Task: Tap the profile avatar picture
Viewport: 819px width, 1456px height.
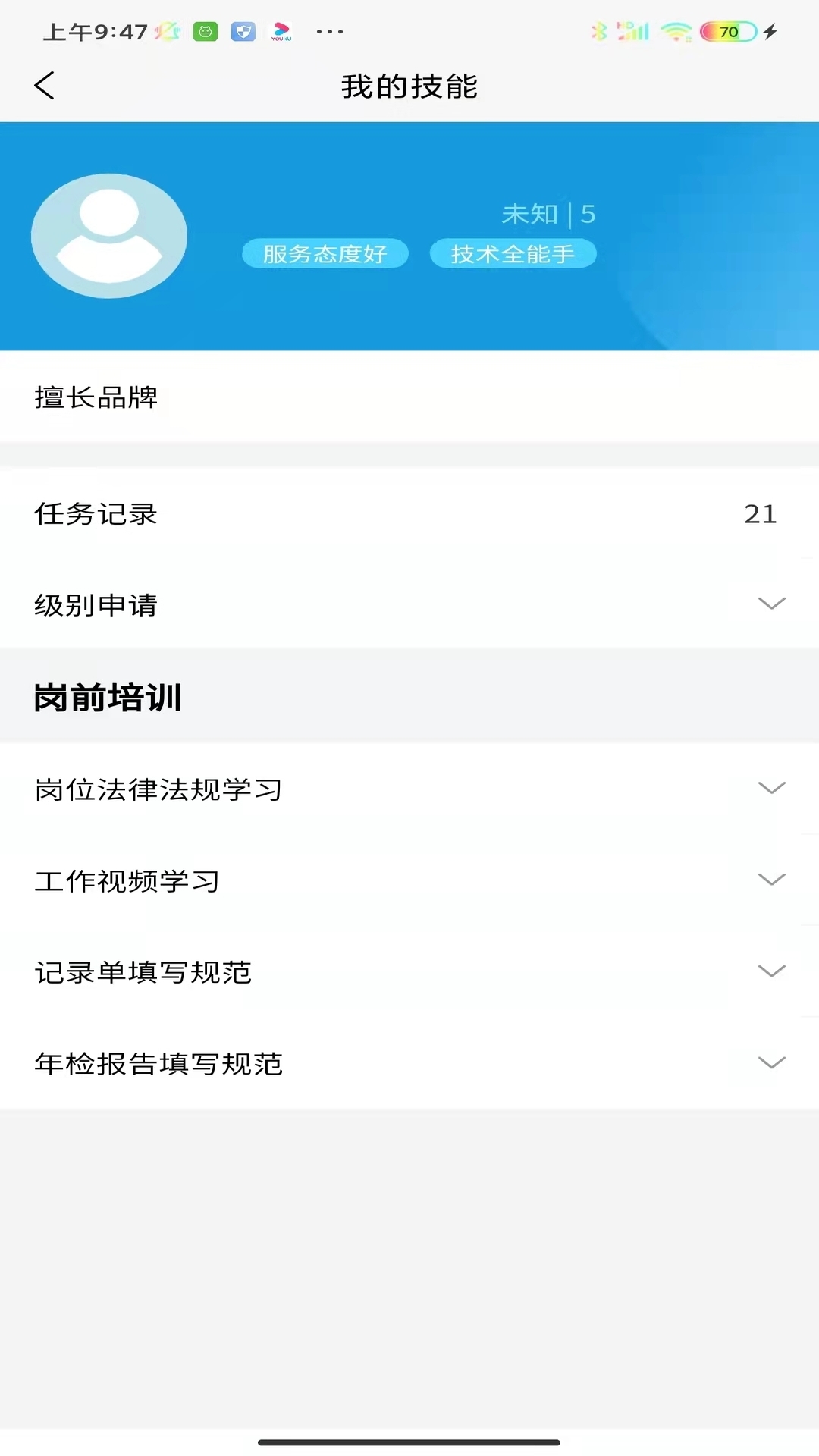Action: click(x=109, y=236)
